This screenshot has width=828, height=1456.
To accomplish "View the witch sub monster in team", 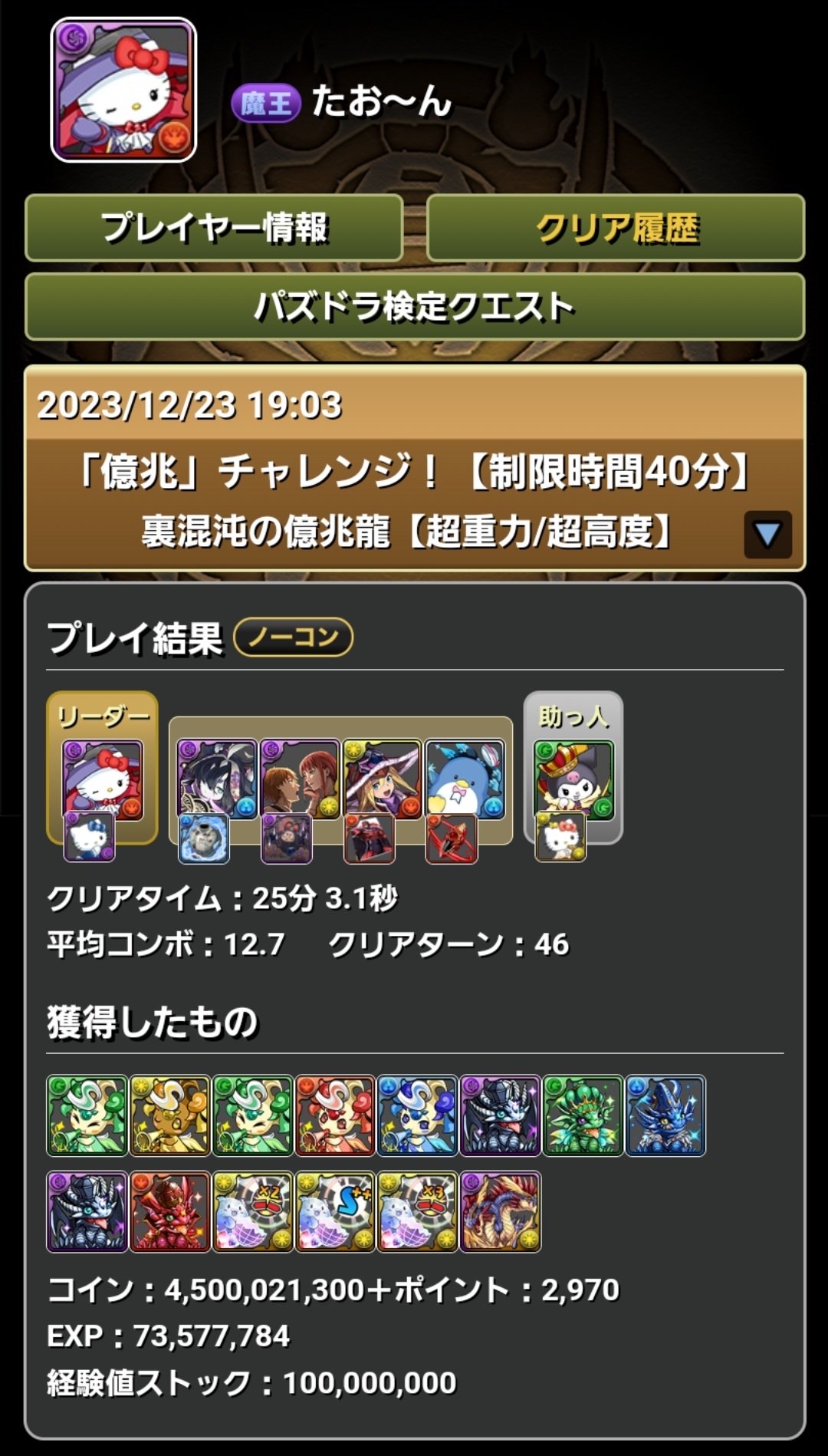I will click(383, 779).
